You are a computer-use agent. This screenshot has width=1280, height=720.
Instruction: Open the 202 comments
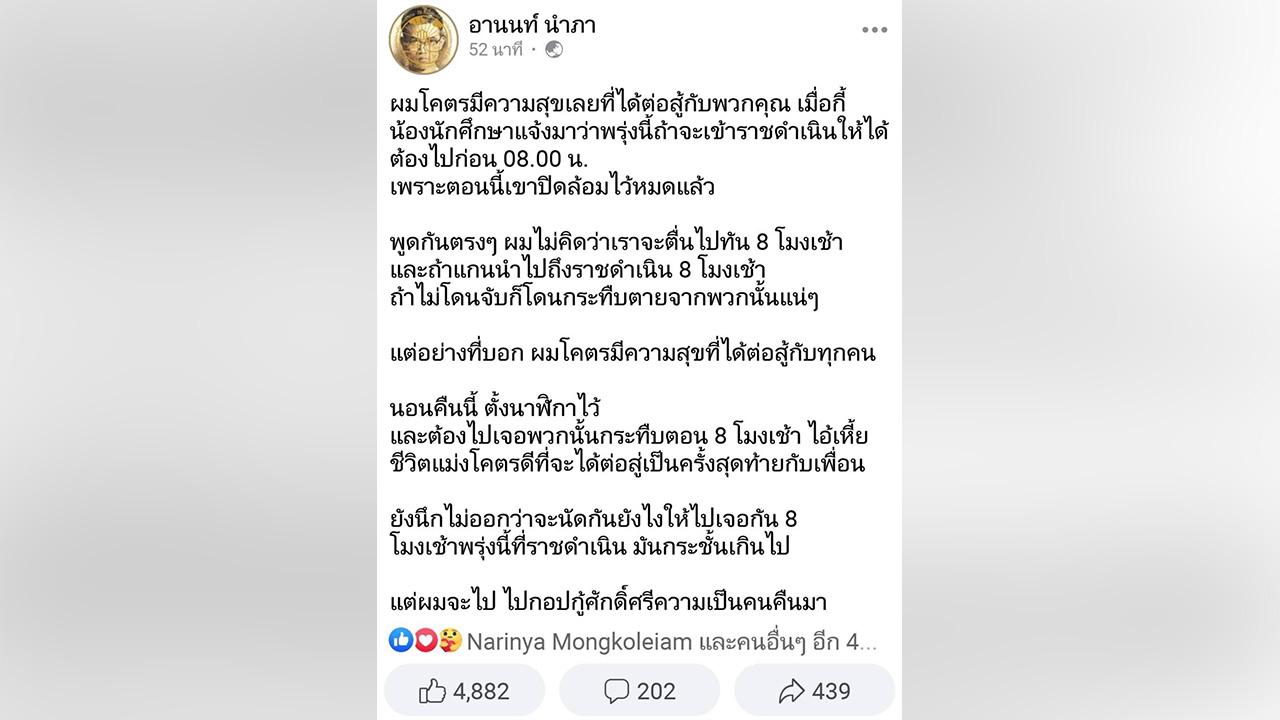point(640,690)
